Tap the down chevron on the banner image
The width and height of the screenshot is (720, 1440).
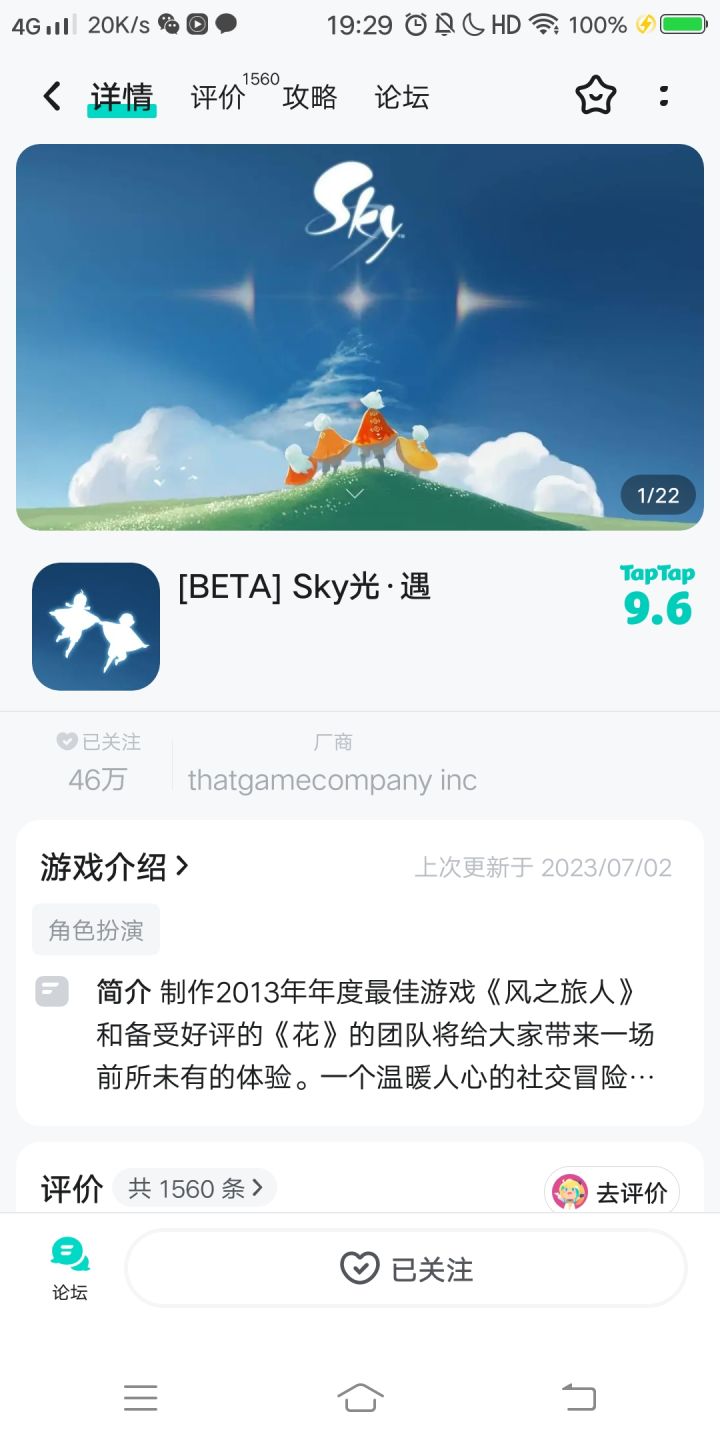355,493
